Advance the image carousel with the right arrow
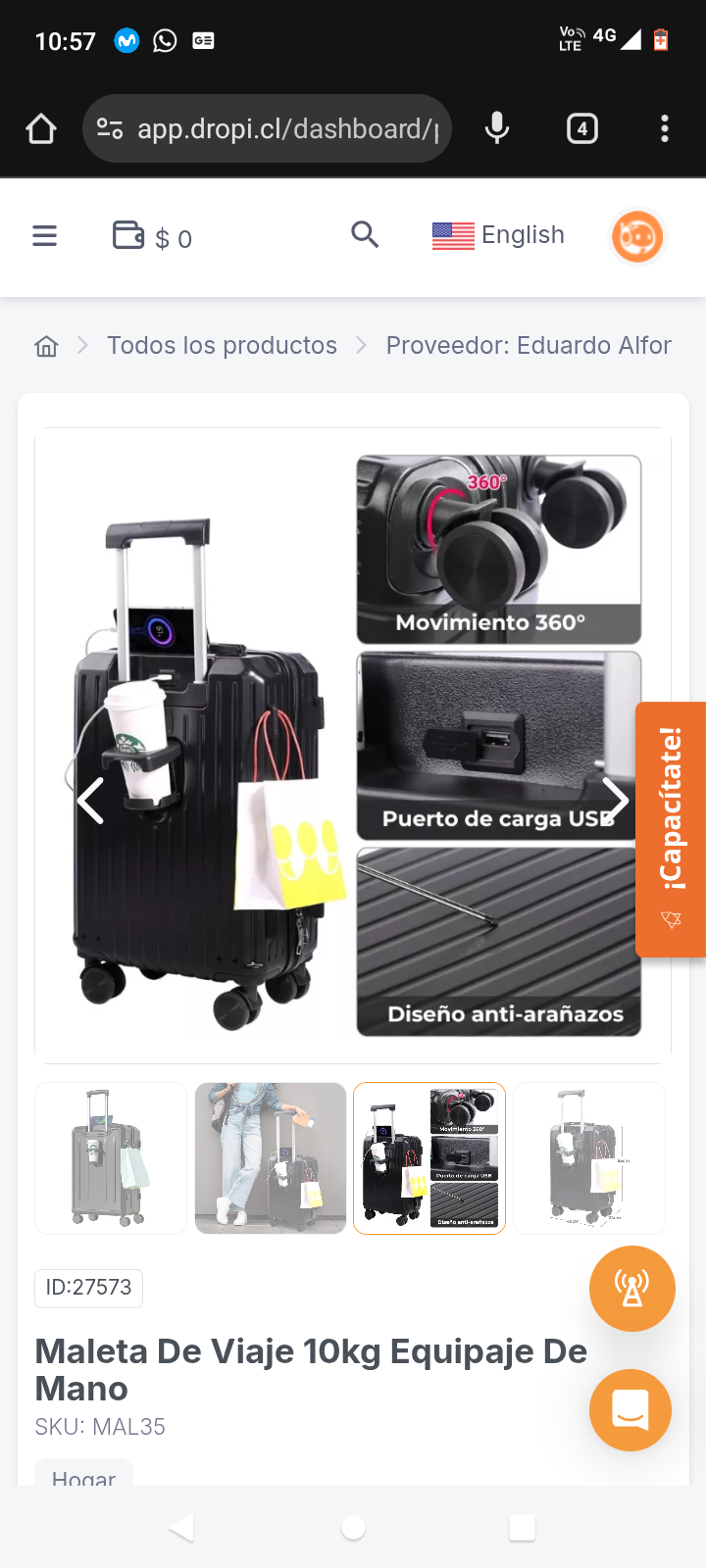Image resolution: width=706 pixels, height=1568 pixels. click(x=617, y=800)
